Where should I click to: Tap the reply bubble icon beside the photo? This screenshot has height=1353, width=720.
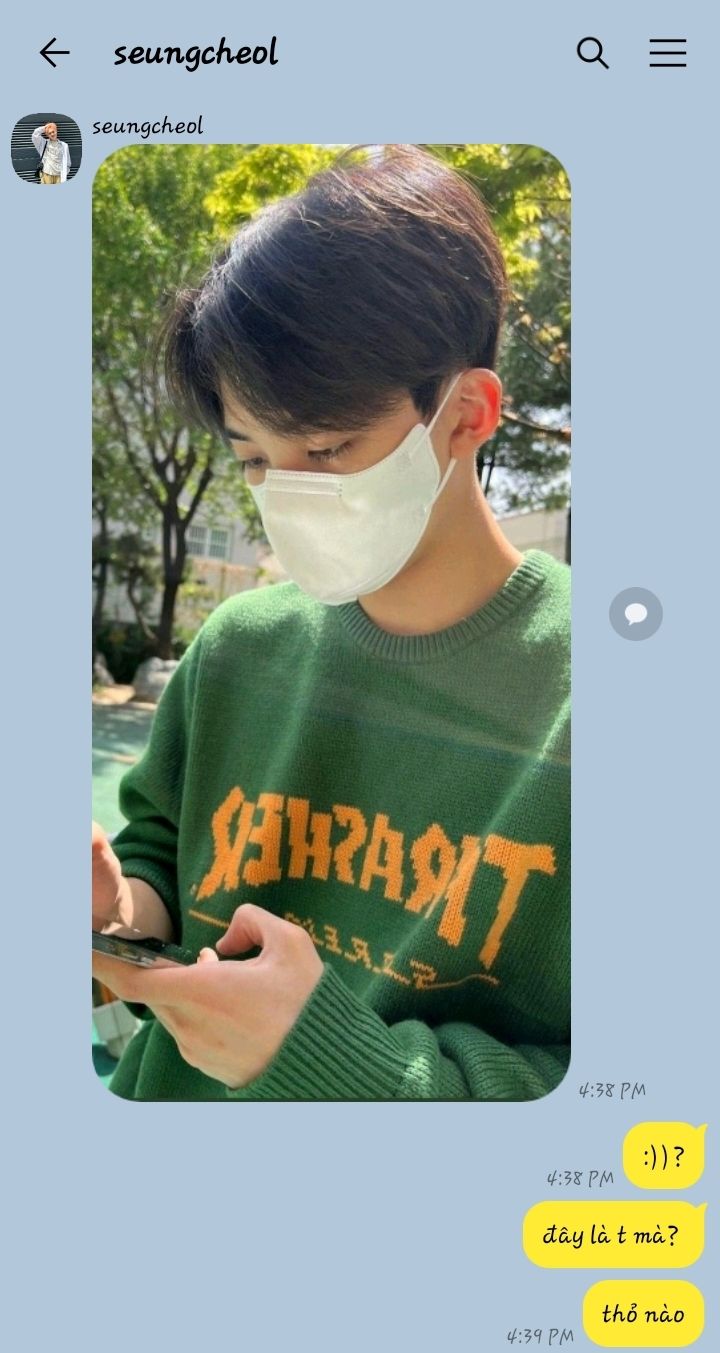pos(636,614)
